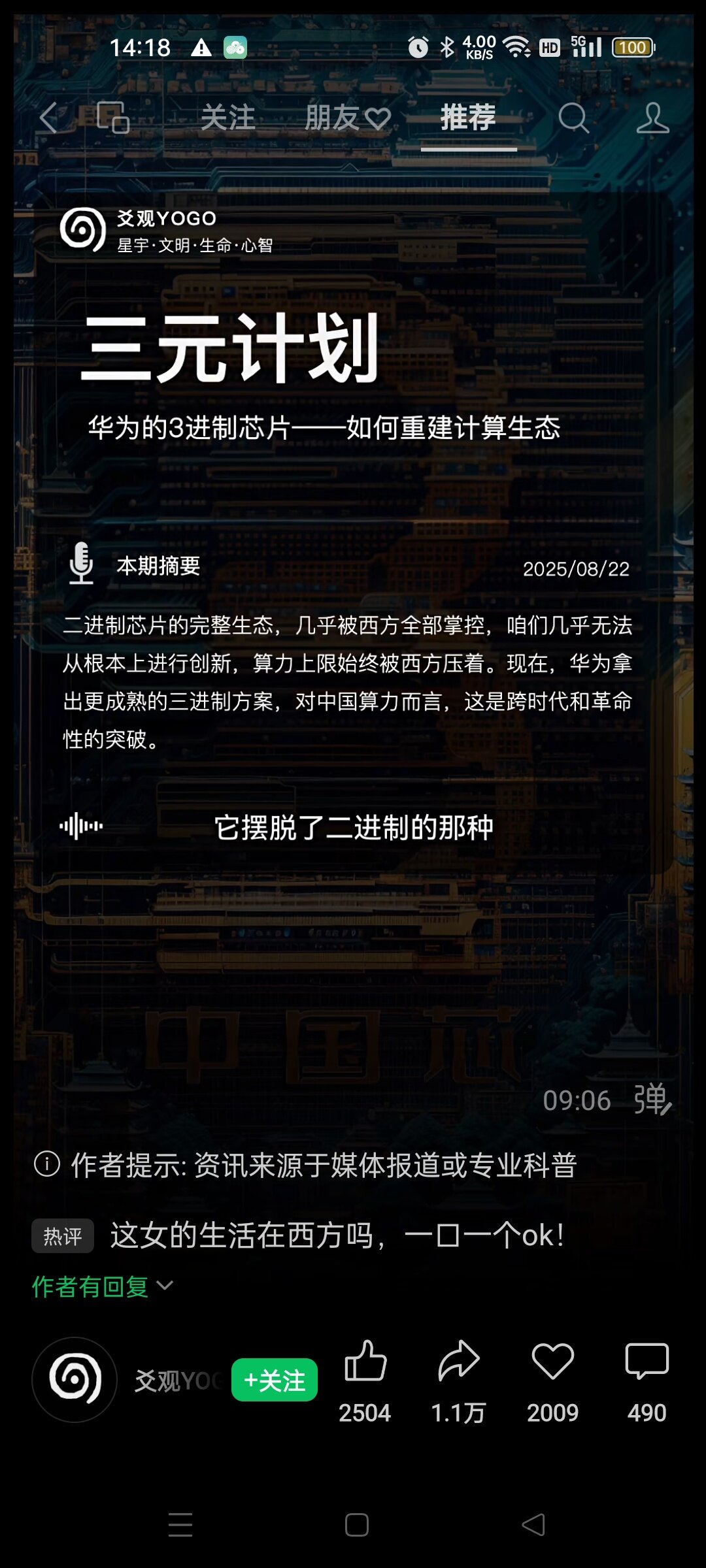Expand 作者有回复
The height and width of the screenshot is (1568, 706).
(103, 1286)
